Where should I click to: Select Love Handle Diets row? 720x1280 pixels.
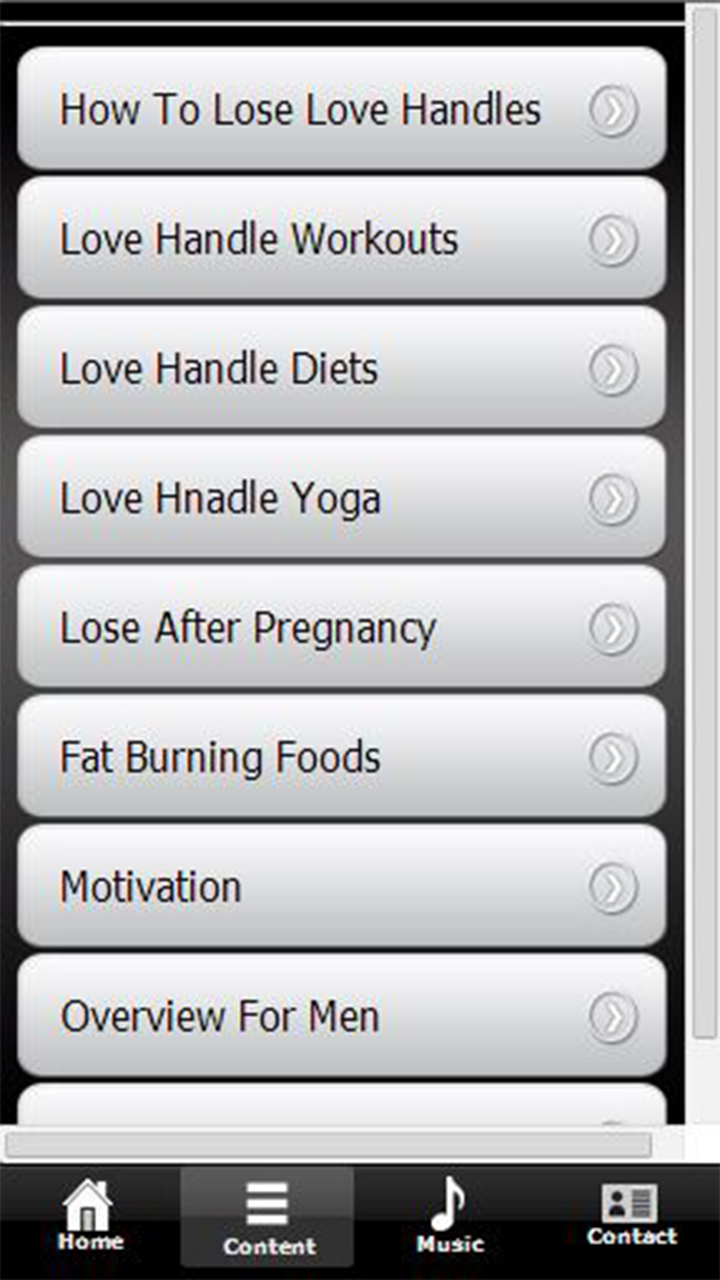[x=341, y=369]
